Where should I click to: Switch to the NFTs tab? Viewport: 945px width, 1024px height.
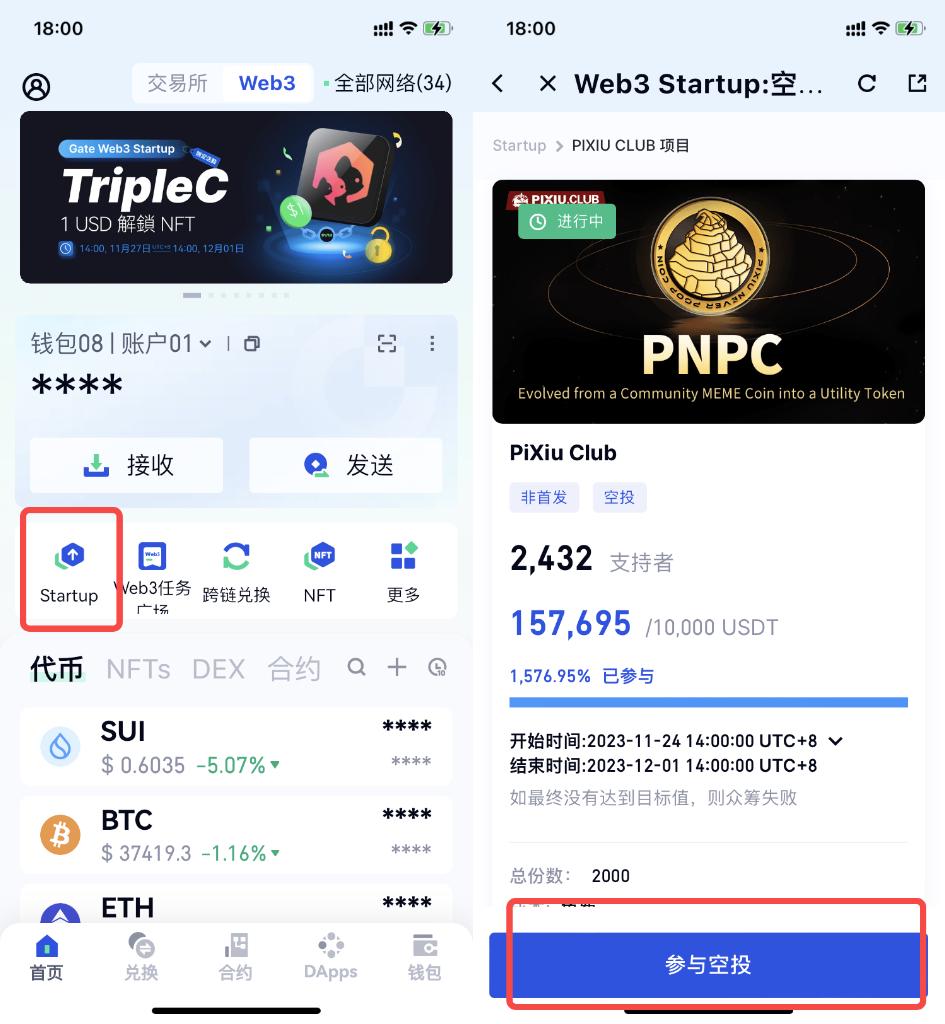[x=138, y=668]
